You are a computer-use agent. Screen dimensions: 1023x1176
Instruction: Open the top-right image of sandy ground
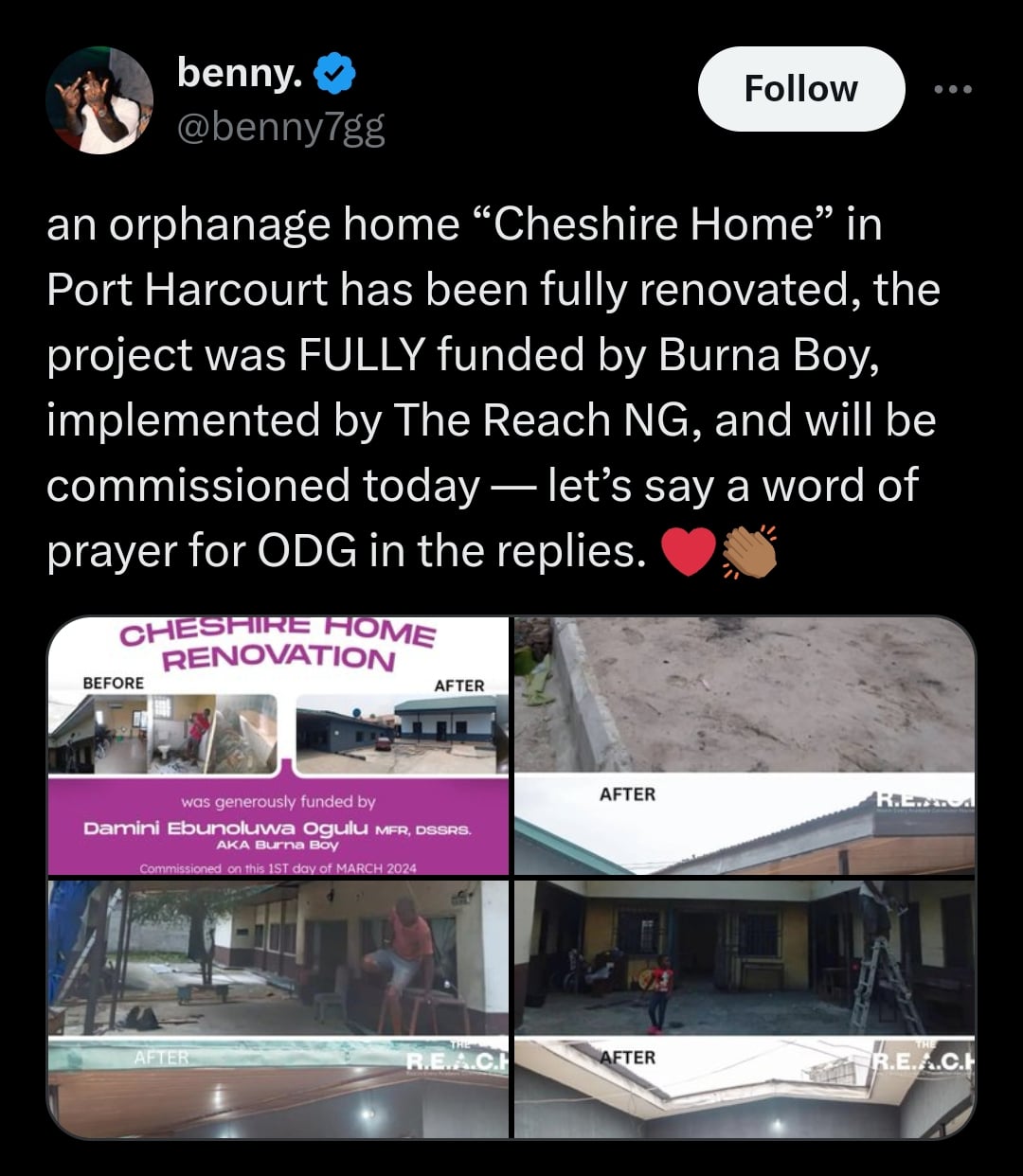745,746
